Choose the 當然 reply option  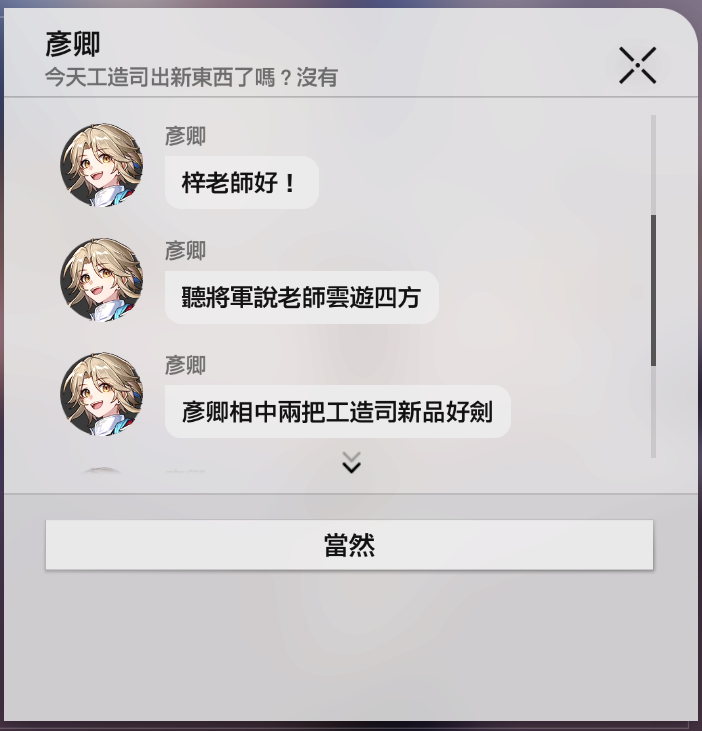(349, 545)
